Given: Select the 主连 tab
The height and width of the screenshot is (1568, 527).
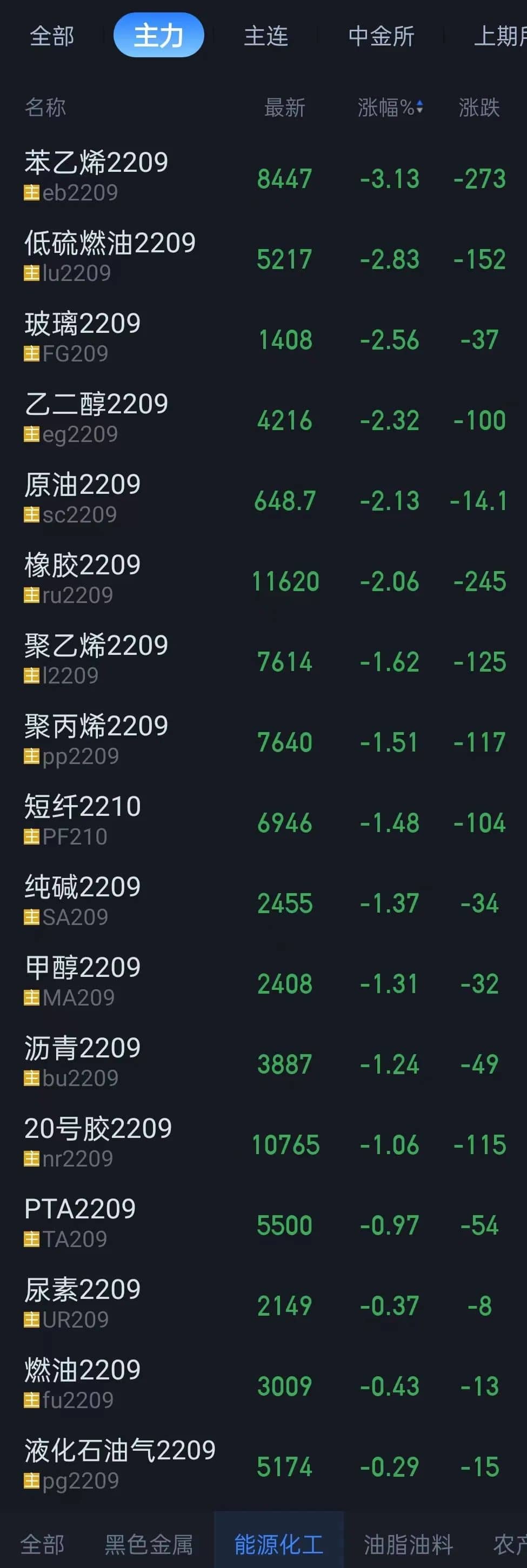Looking at the screenshot, I should pyautogui.click(x=265, y=36).
